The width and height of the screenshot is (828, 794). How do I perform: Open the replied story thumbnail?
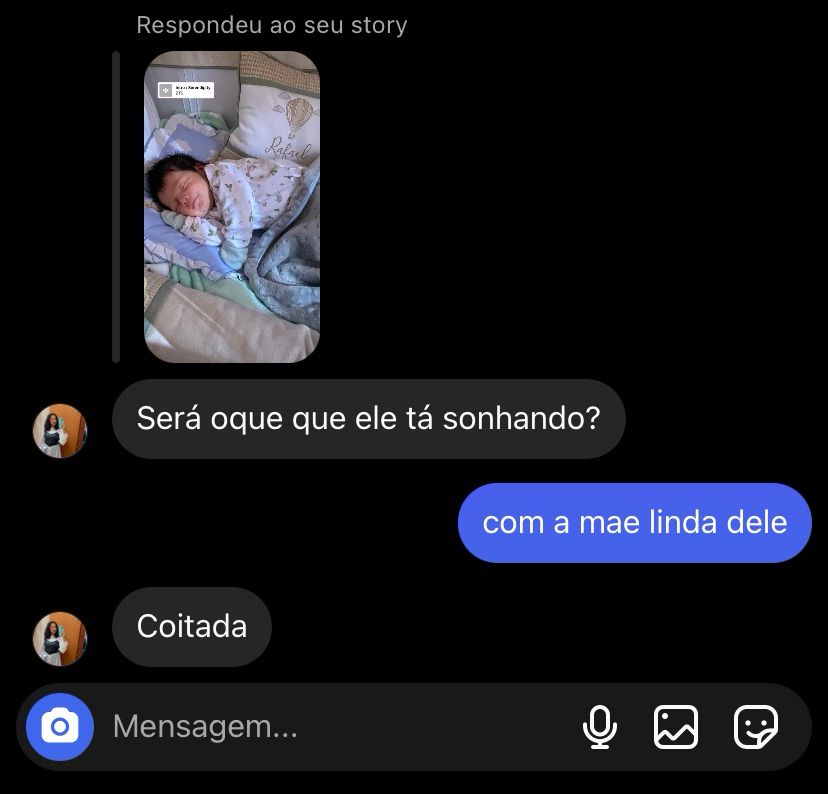click(232, 206)
